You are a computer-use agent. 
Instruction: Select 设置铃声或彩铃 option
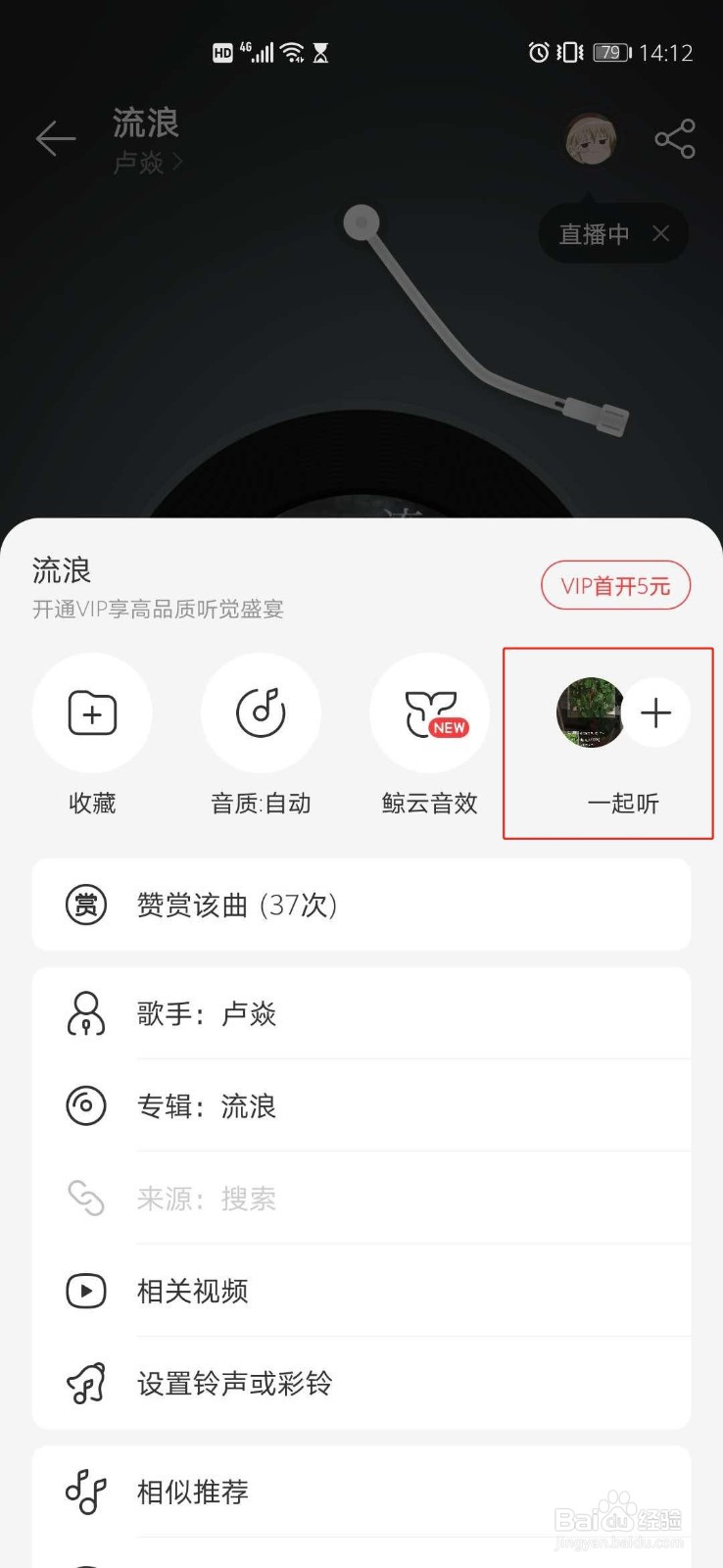click(361, 1383)
